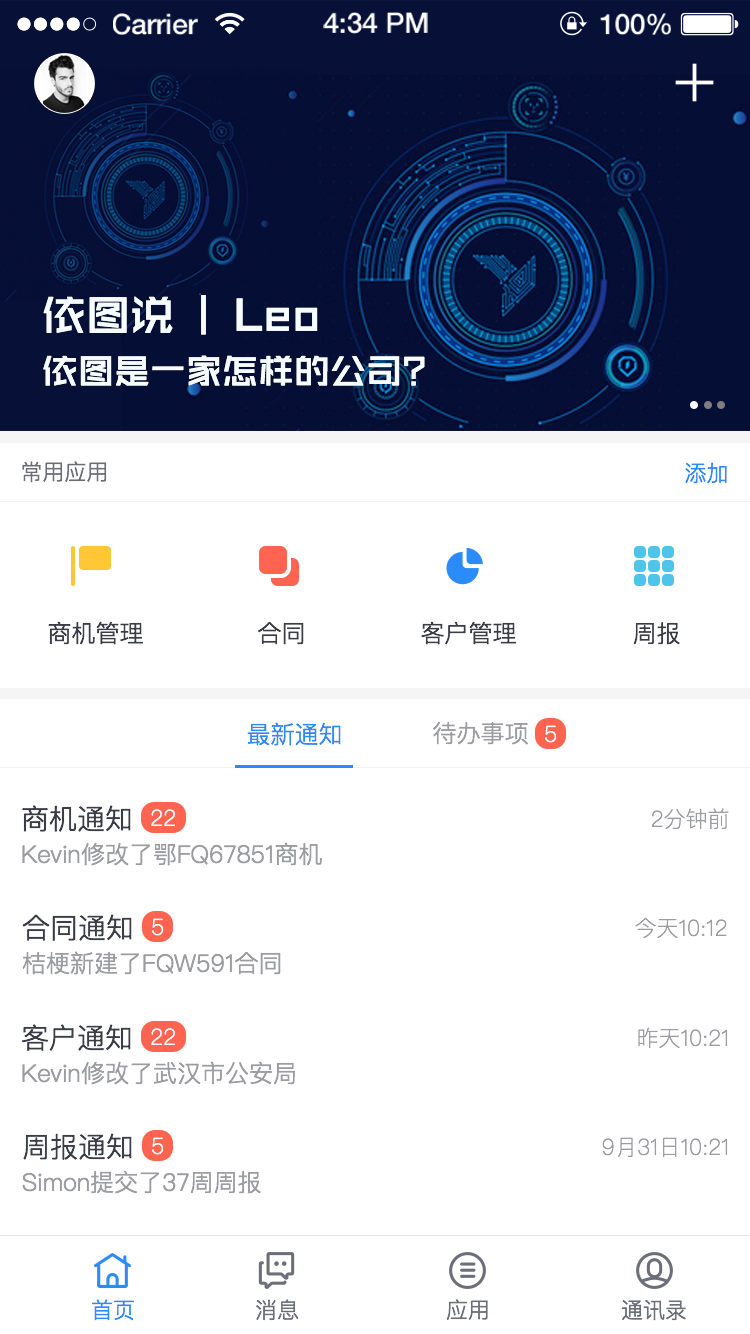Open the profile avatar at top
Screen dimensions: 750x1334
click(65, 84)
